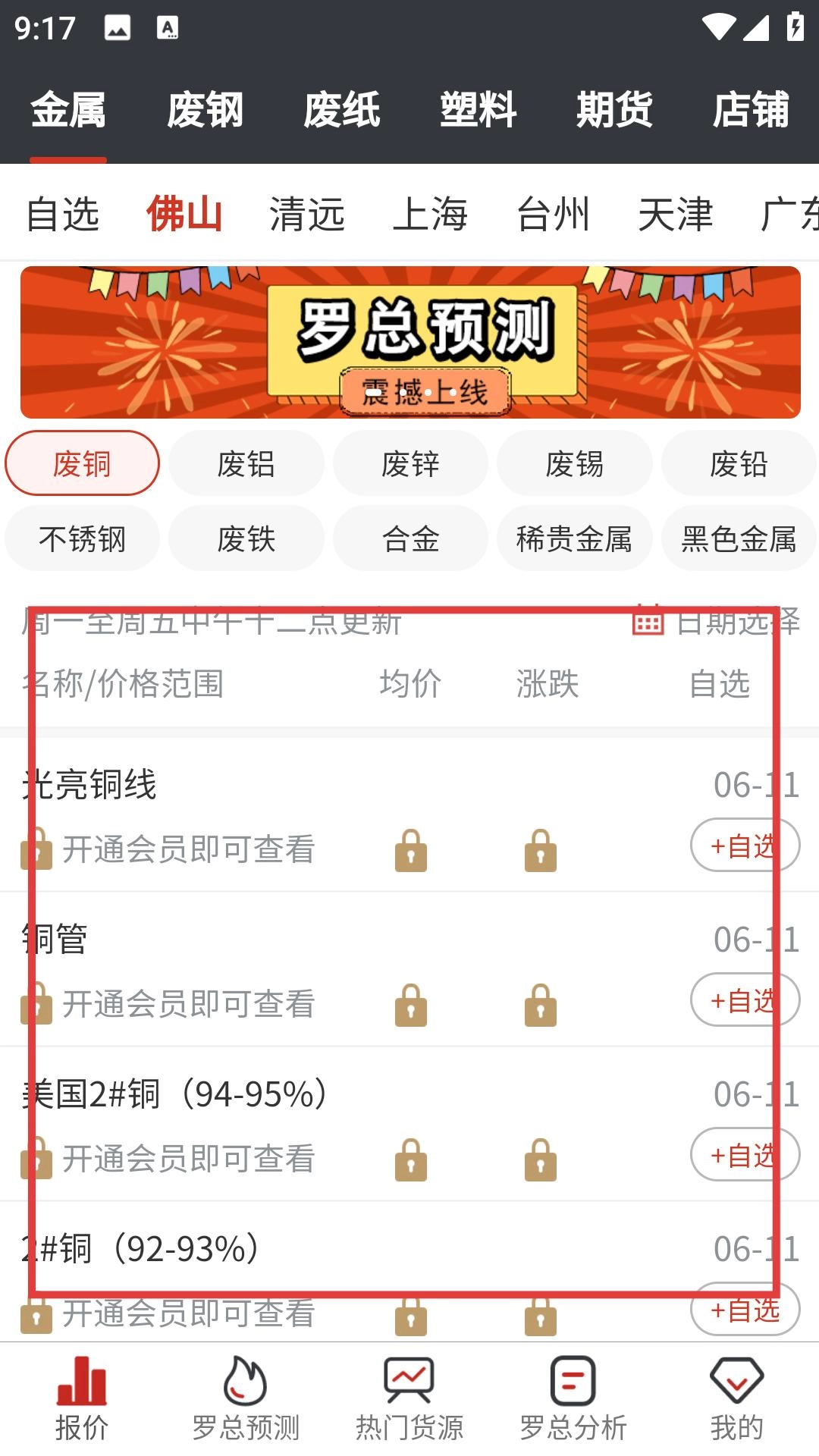Screen dimensions: 819x1456
Task: Go to 热门货源 in bottom navigation
Action: pyautogui.click(x=409, y=1399)
